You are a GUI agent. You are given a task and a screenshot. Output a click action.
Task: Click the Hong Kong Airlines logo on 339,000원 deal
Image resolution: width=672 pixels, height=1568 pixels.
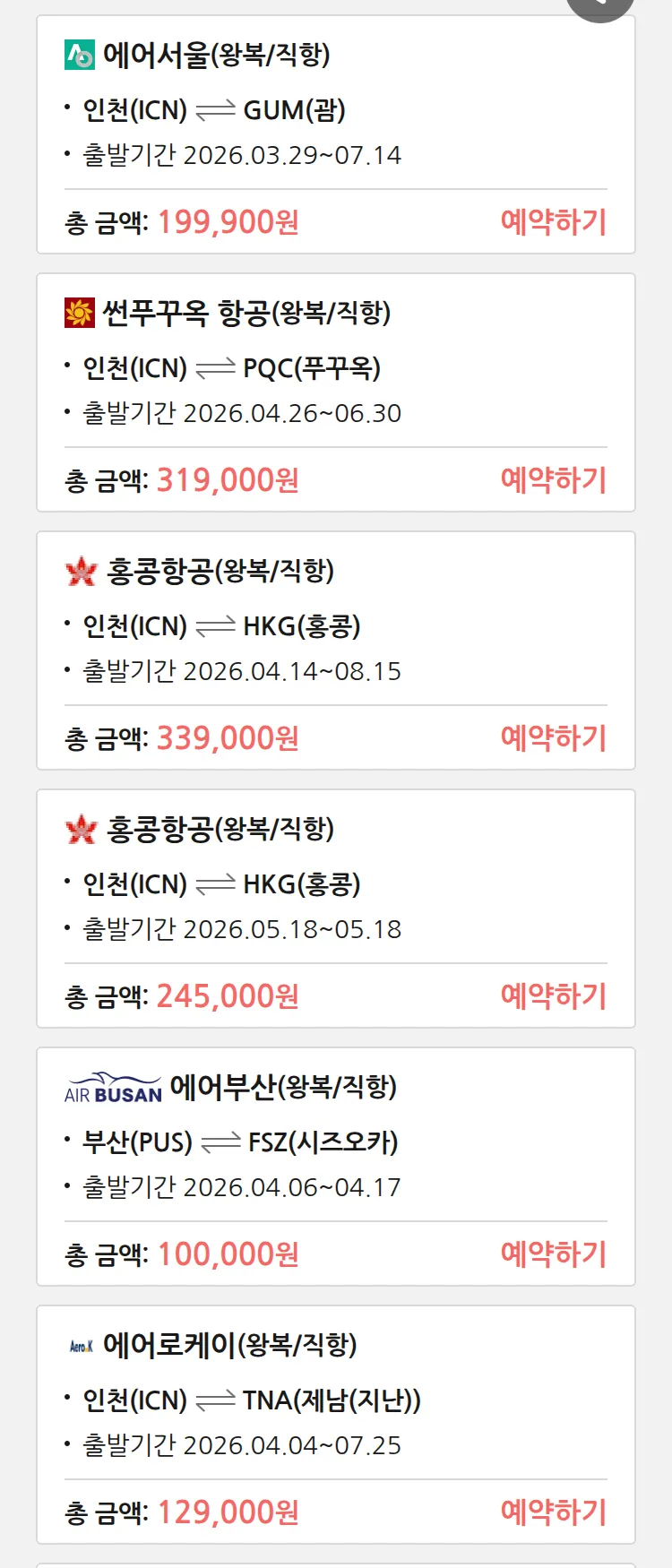(x=79, y=571)
